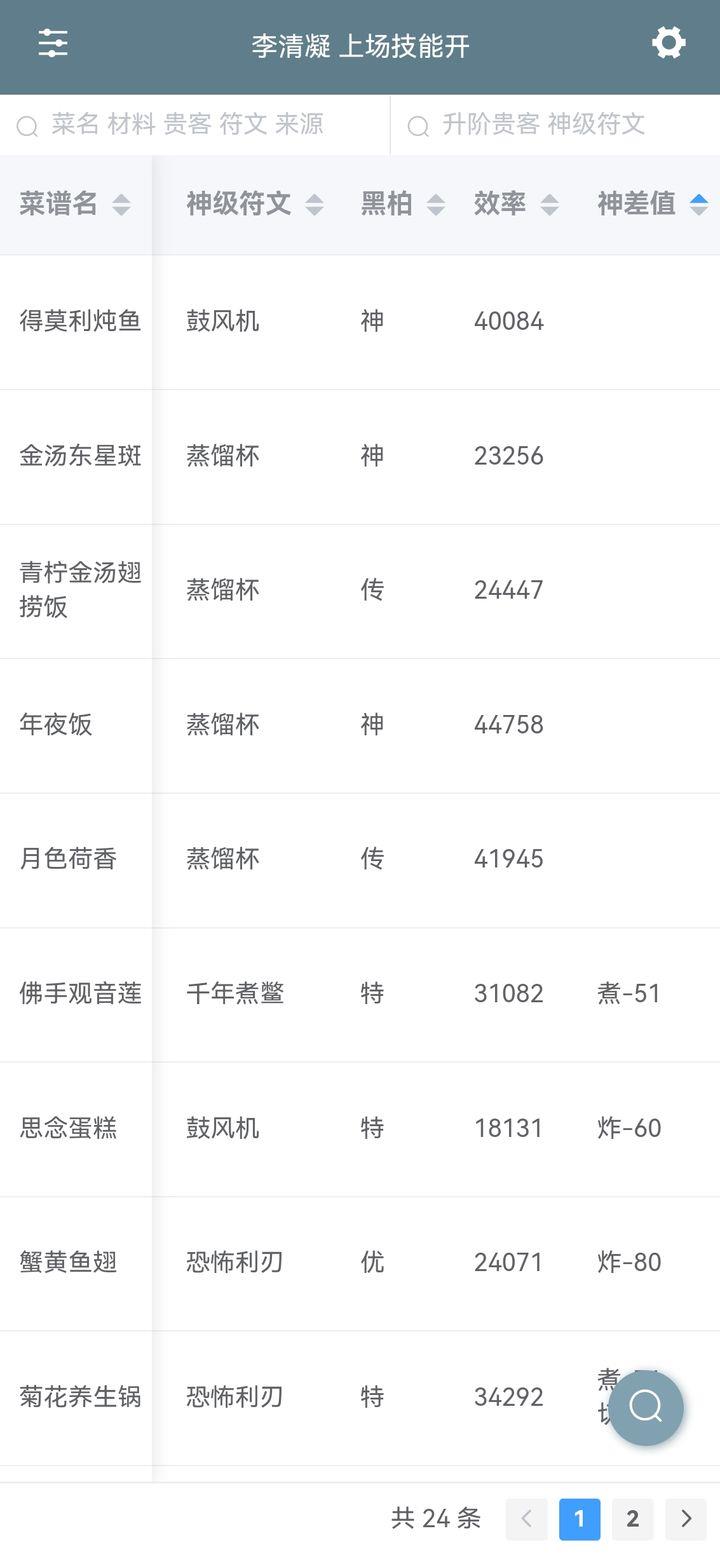Go to page 2
720x1559 pixels.
pos(632,1519)
